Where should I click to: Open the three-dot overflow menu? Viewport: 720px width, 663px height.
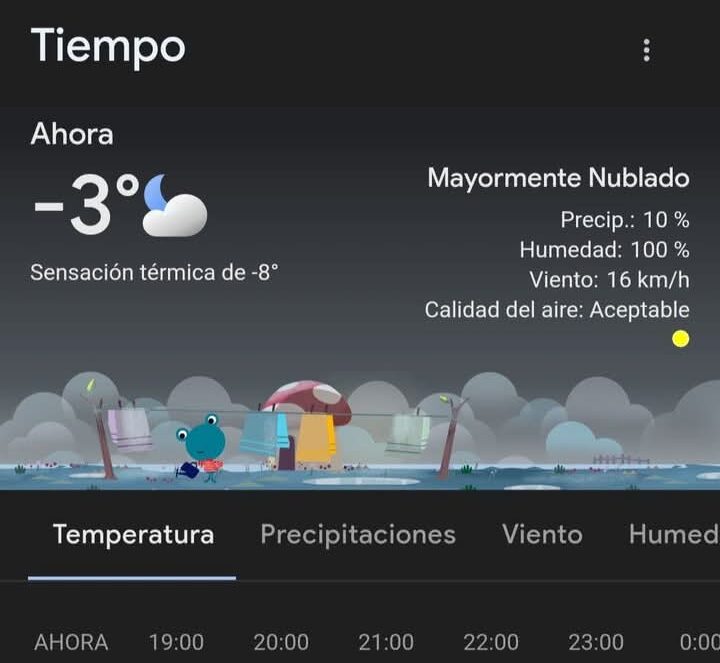click(647, 50)
